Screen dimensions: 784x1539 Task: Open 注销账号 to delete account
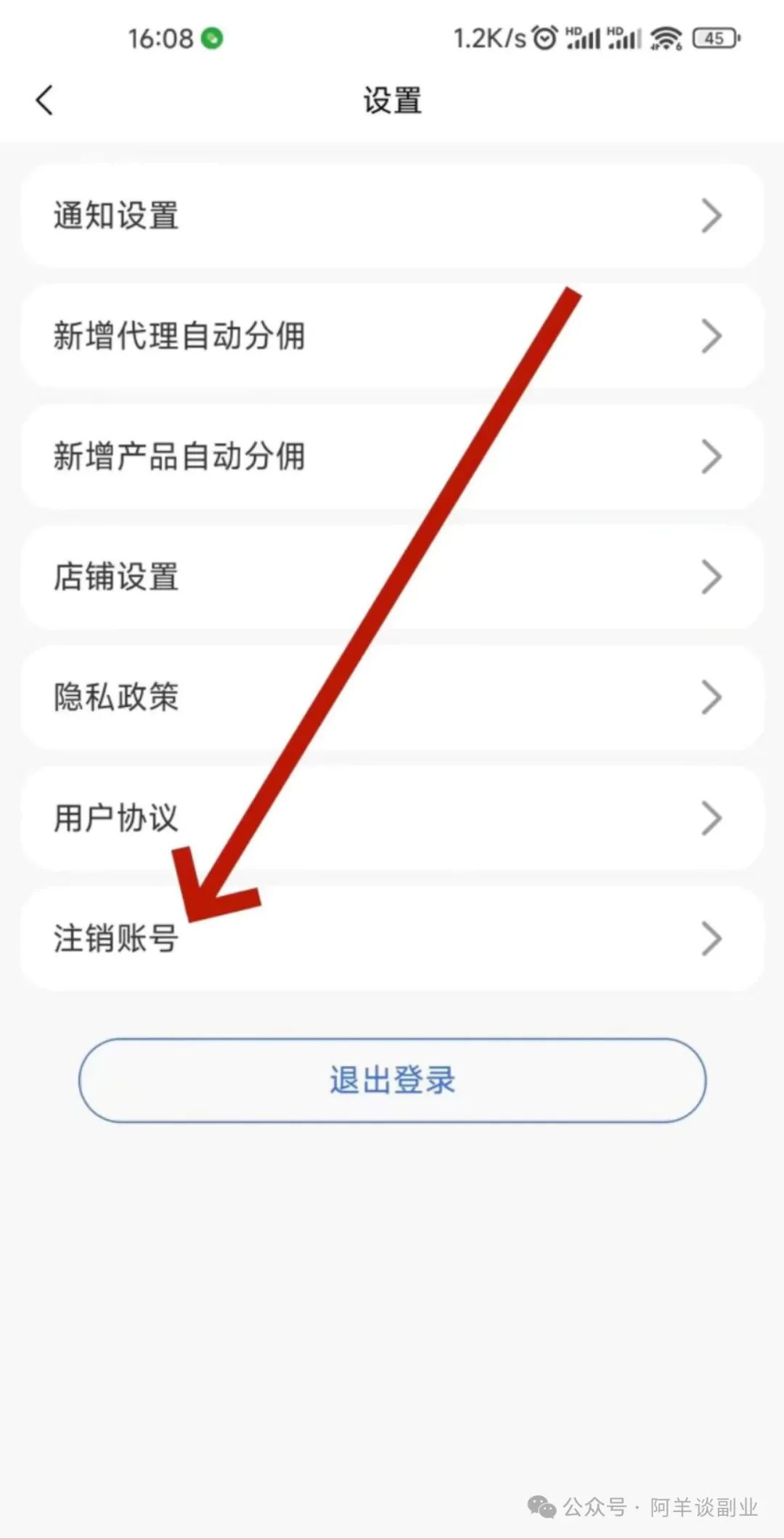coord(392,938)
